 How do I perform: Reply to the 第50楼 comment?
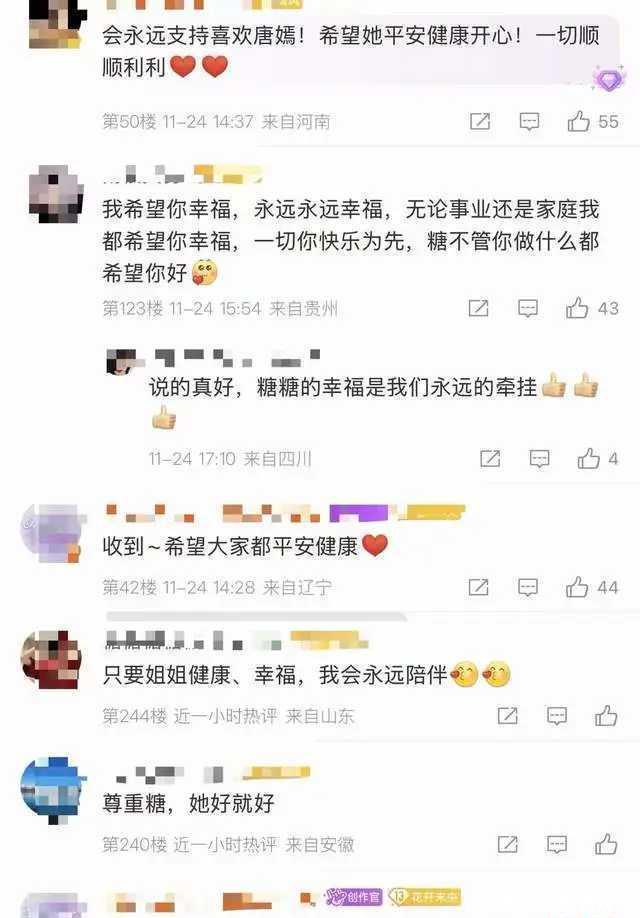(529, 122)
